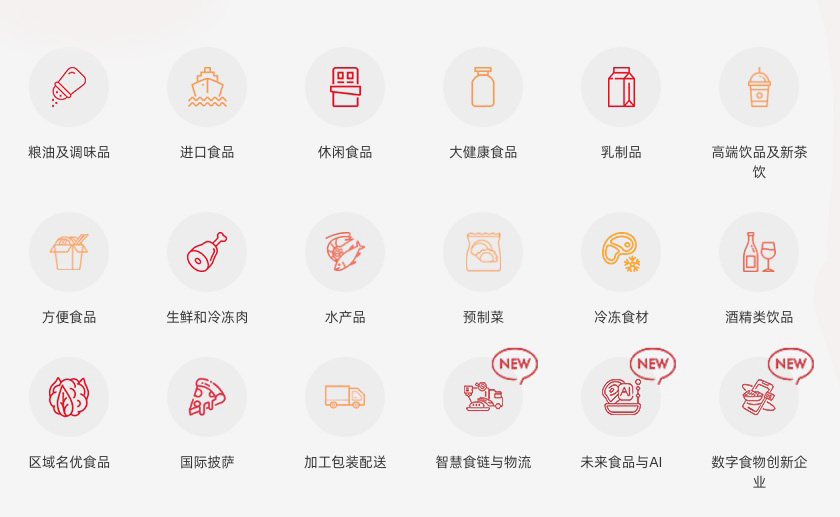View the new 智慧食链与物流 category
Image resolution: width=840 pixels, height=517 pixels.
click(483, 397)
